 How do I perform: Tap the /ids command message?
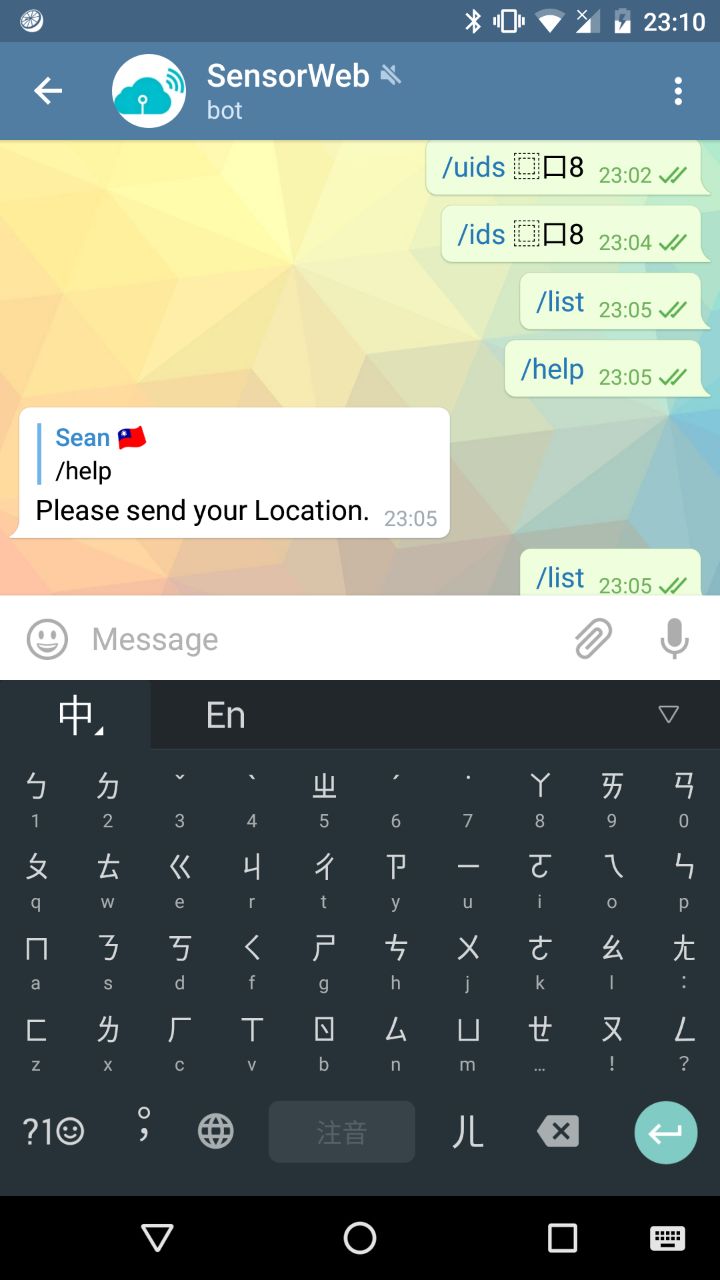click(x=481, y=234)
